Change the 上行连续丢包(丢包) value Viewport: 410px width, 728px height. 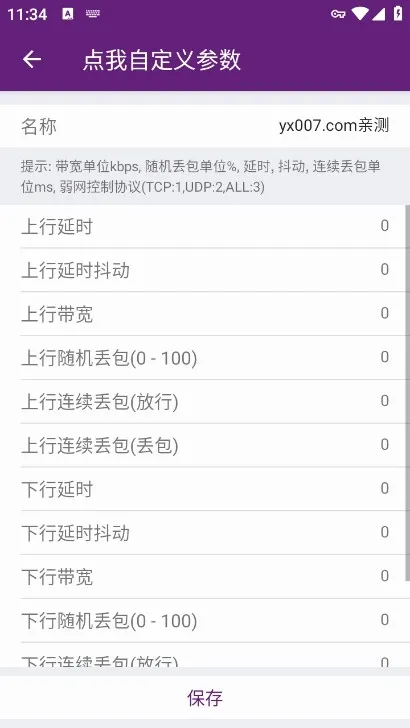pyautogui.click(x=384, y=445)
